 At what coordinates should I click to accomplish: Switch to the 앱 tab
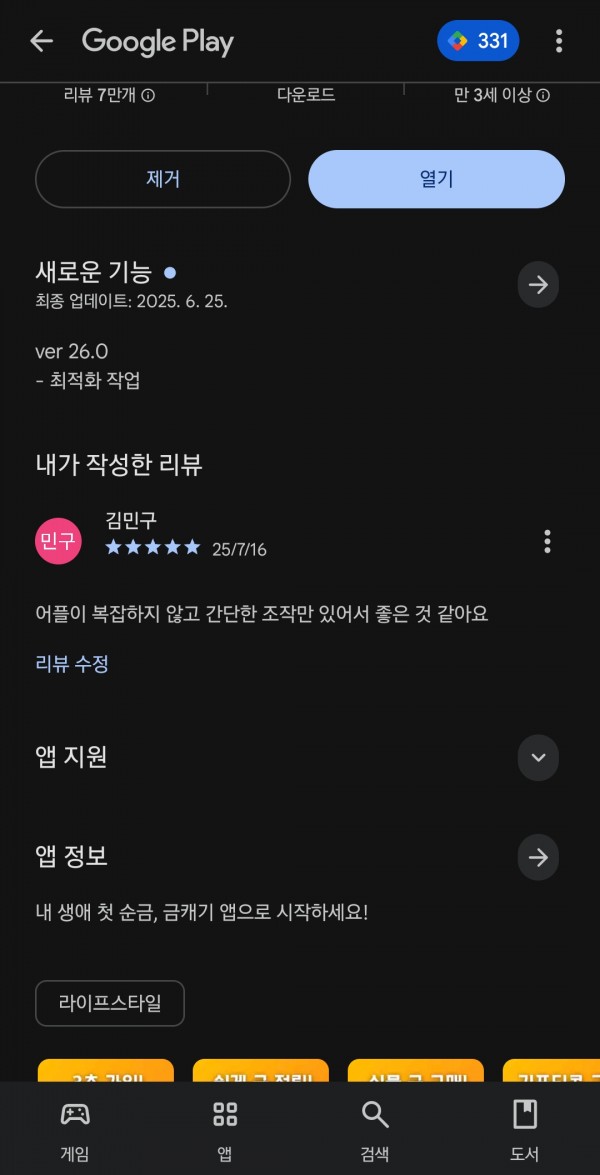click(225, 1130)
